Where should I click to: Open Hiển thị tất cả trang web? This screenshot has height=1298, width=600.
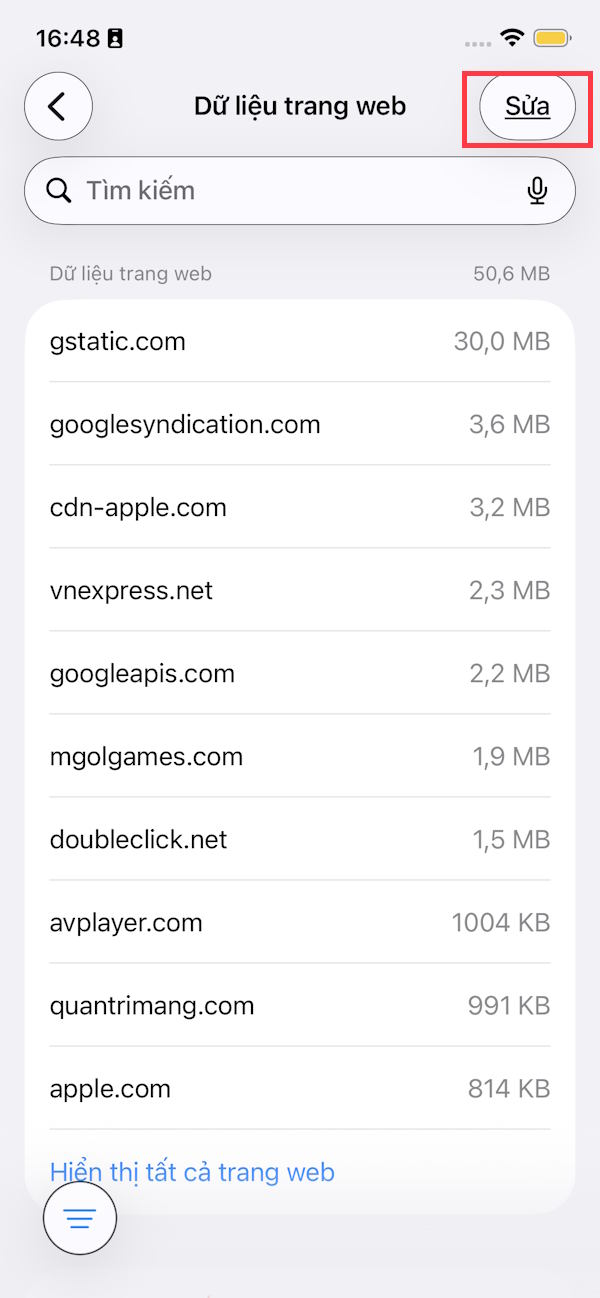(x=192, y=1171)
